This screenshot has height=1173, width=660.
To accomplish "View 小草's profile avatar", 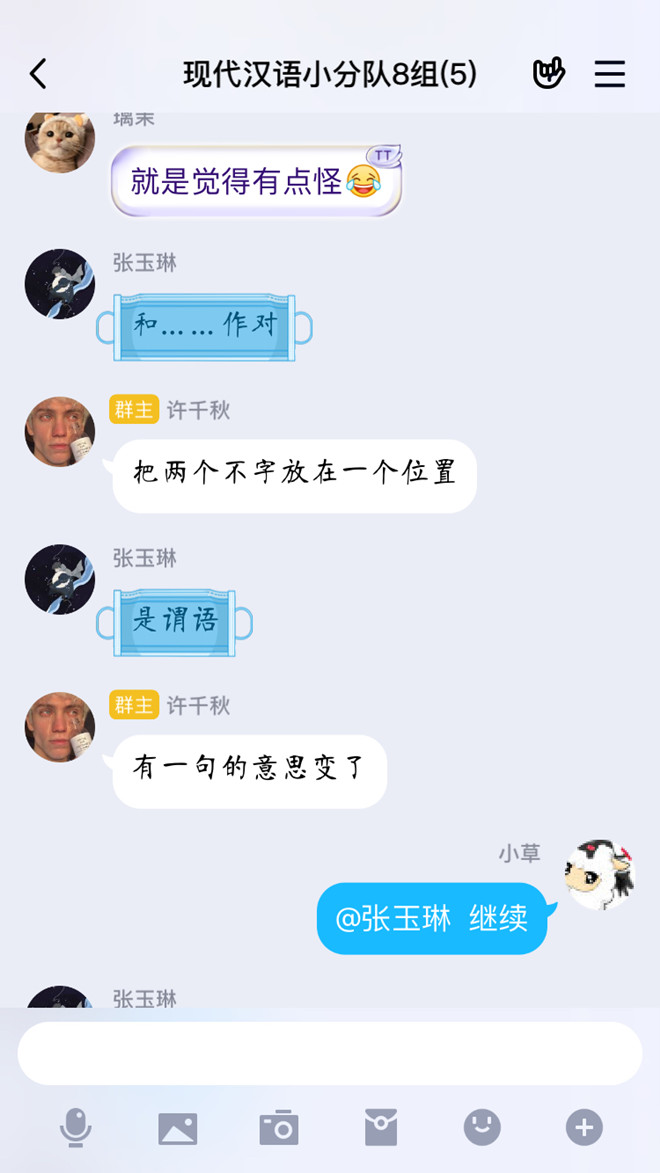I will [x=600, y=874].
